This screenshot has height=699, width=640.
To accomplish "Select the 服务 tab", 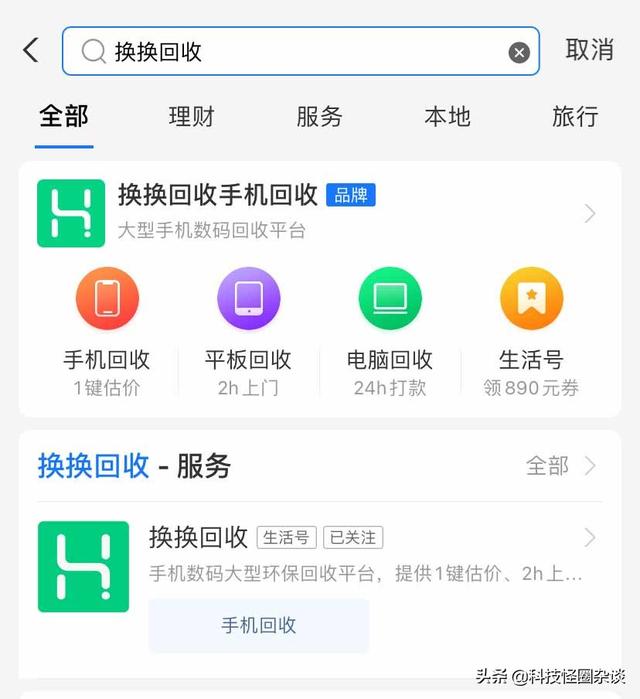I will click(320, 117).
